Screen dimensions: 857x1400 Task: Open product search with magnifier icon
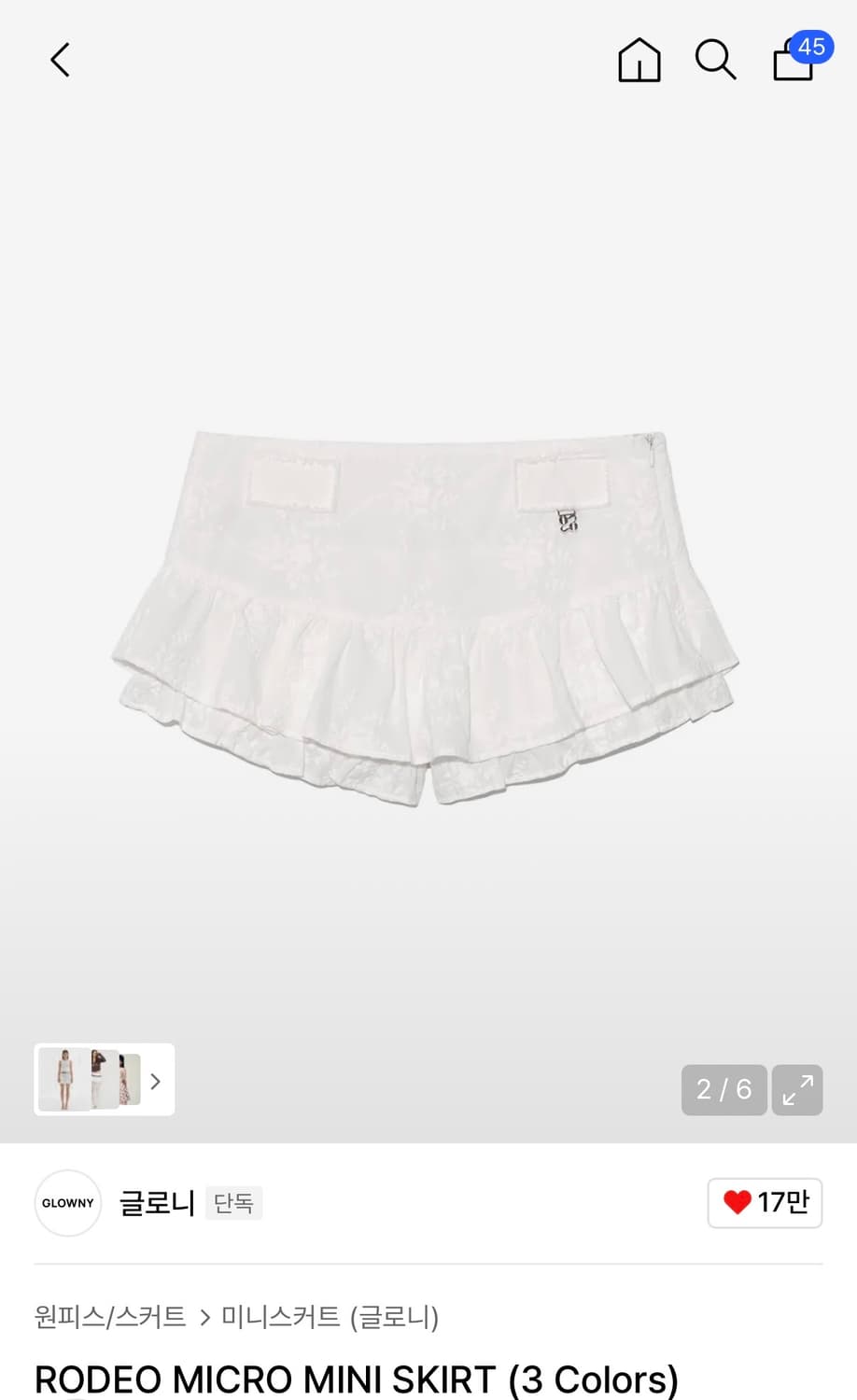715,60
